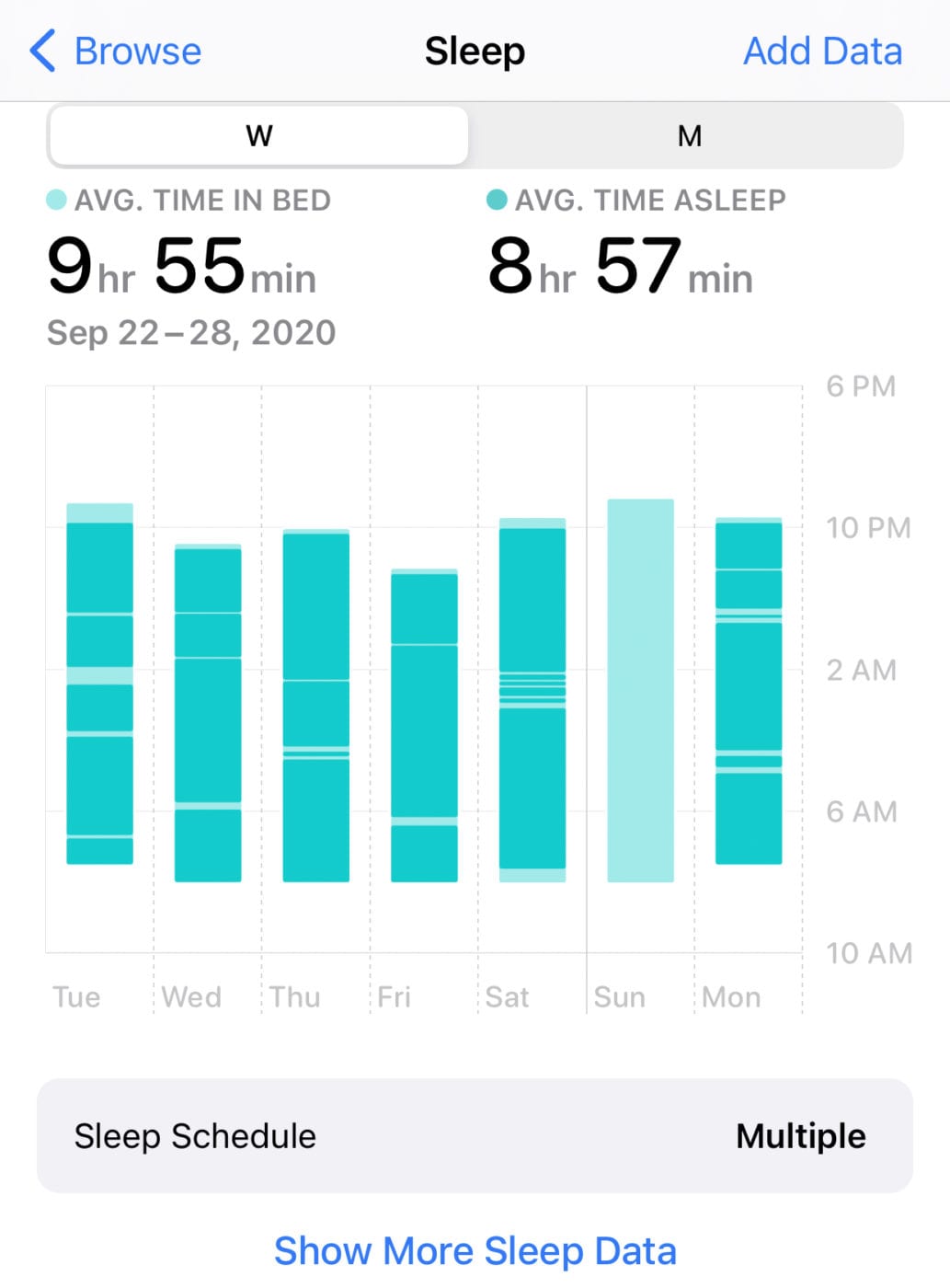950x1288 pixels.
Task: Tap Add Data to log sleep
Action: coord(822,52)
